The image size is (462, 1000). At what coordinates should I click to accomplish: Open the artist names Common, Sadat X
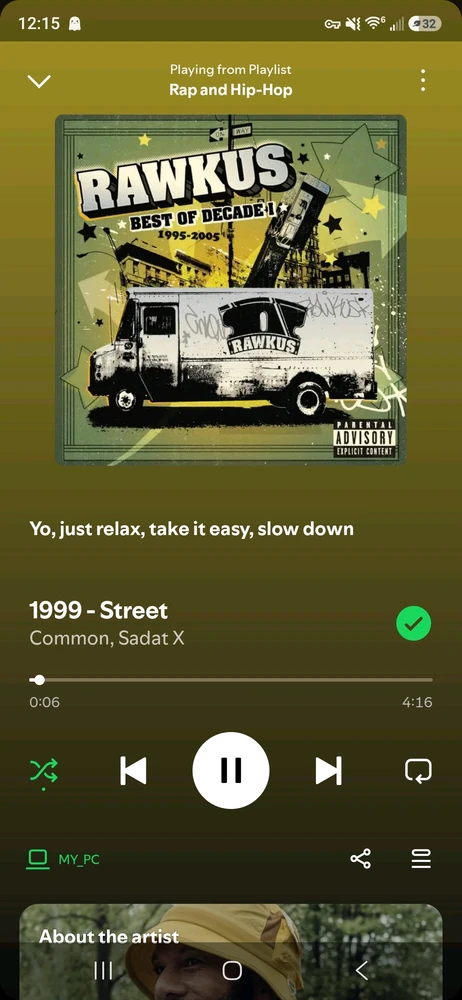107,638
